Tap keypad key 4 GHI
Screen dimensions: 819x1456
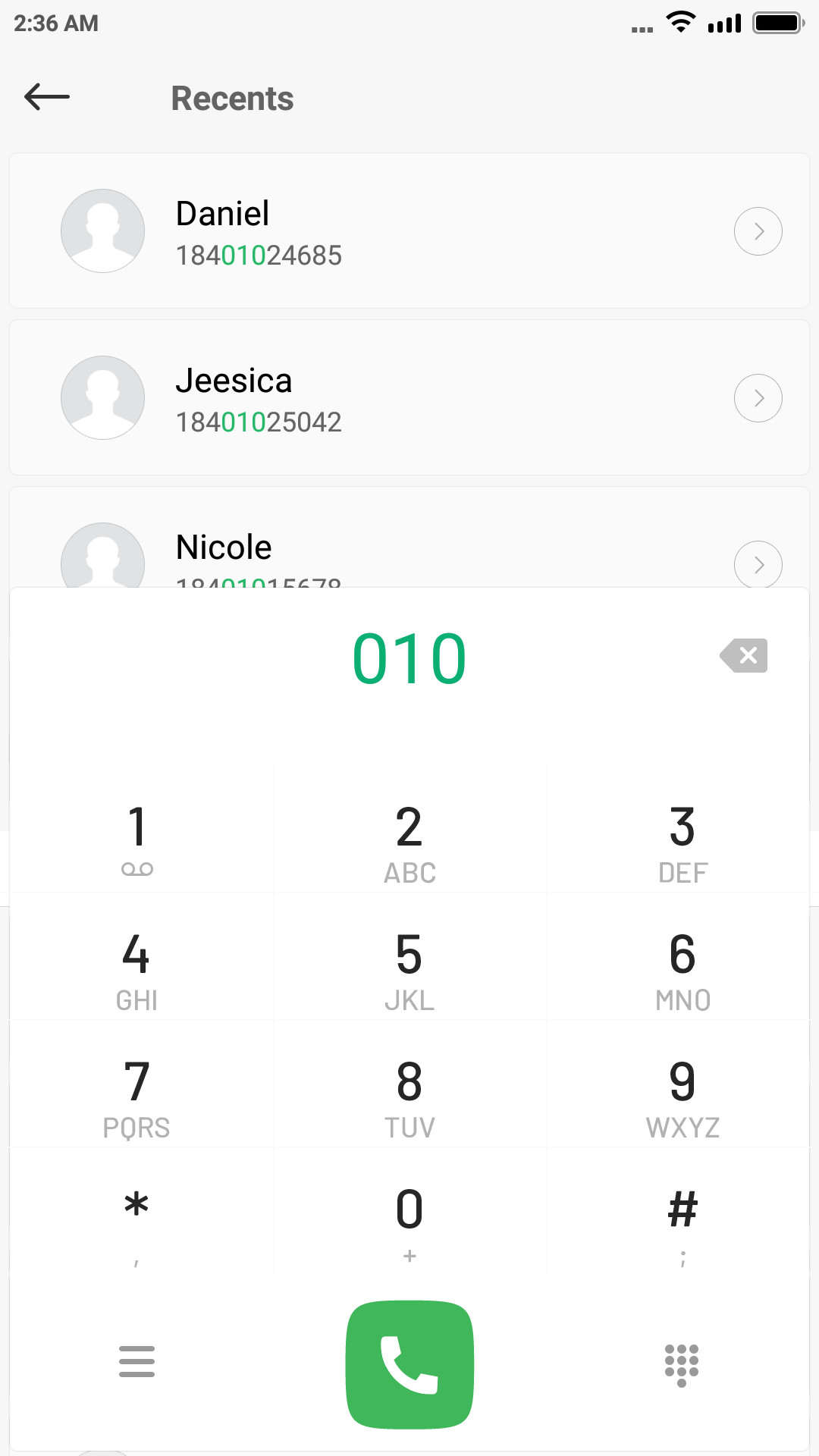(136, 968)
